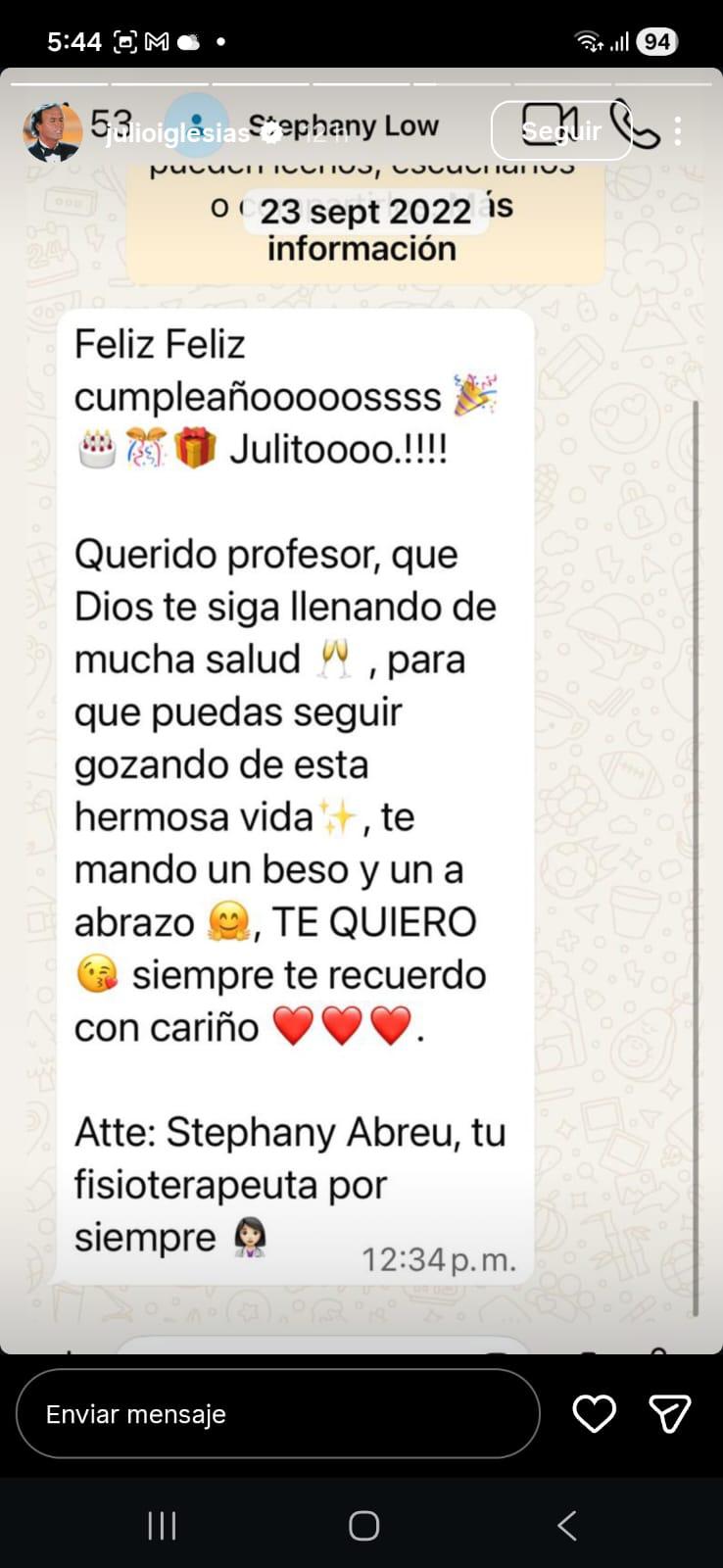
Task: Go back using the system back button
Action: pyautogui.click(x=566, y=1525)
